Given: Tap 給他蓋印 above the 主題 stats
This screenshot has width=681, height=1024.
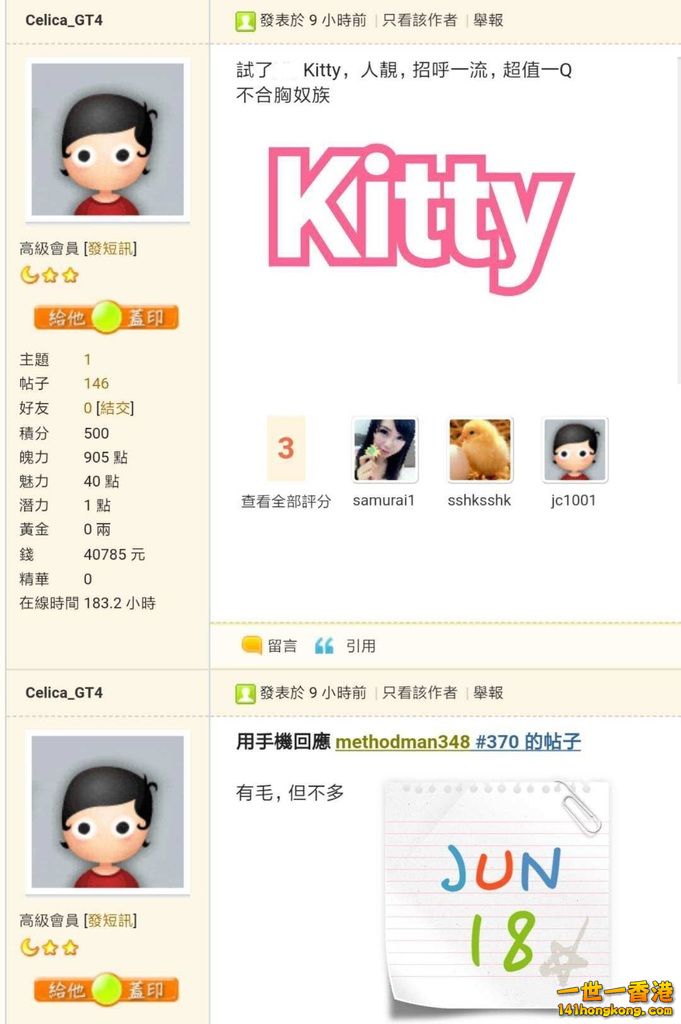Looking at the screenshot, I should [105, 318].
